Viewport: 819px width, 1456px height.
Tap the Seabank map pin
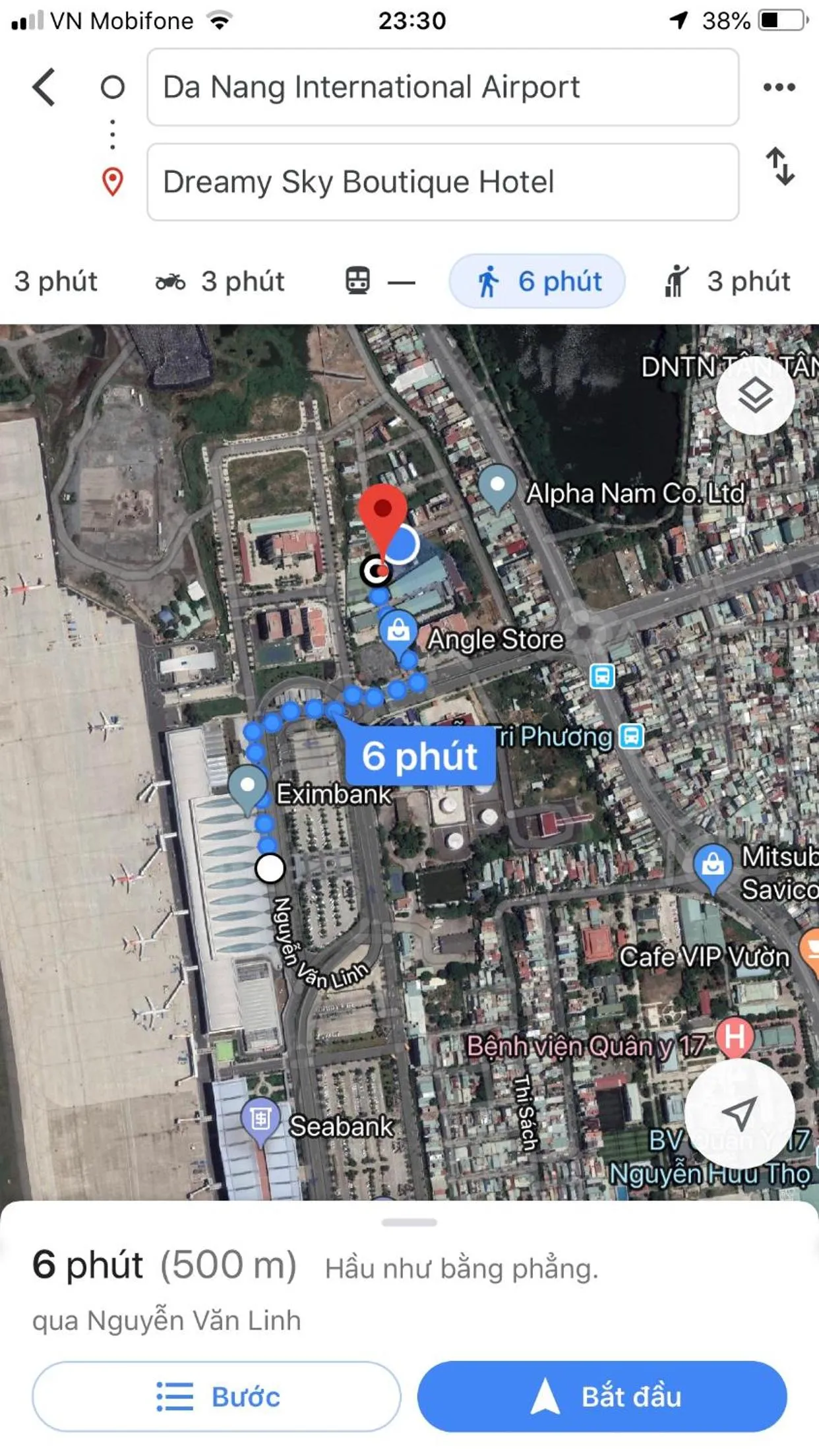tap(260, 1119)
